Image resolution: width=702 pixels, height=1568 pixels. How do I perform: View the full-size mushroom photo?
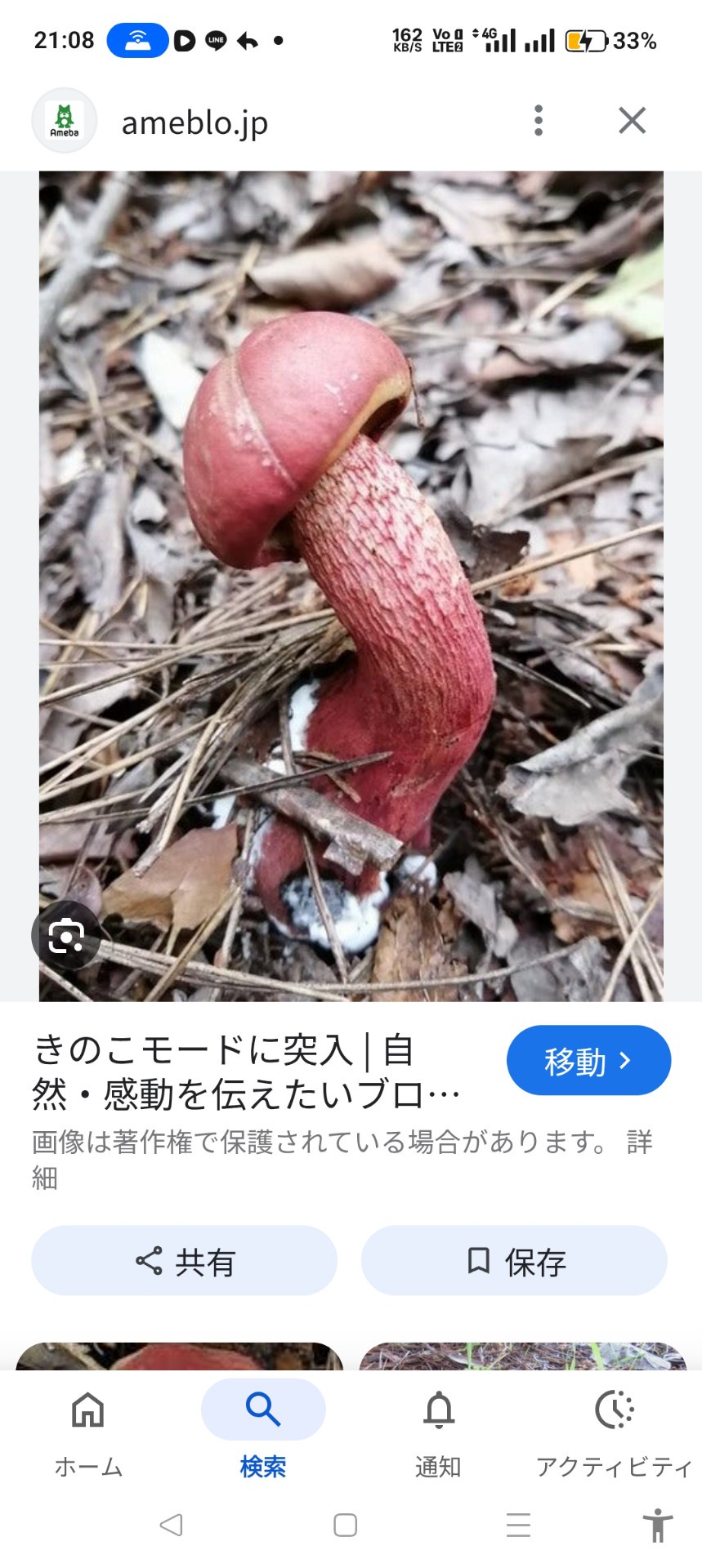click(351, 572)
